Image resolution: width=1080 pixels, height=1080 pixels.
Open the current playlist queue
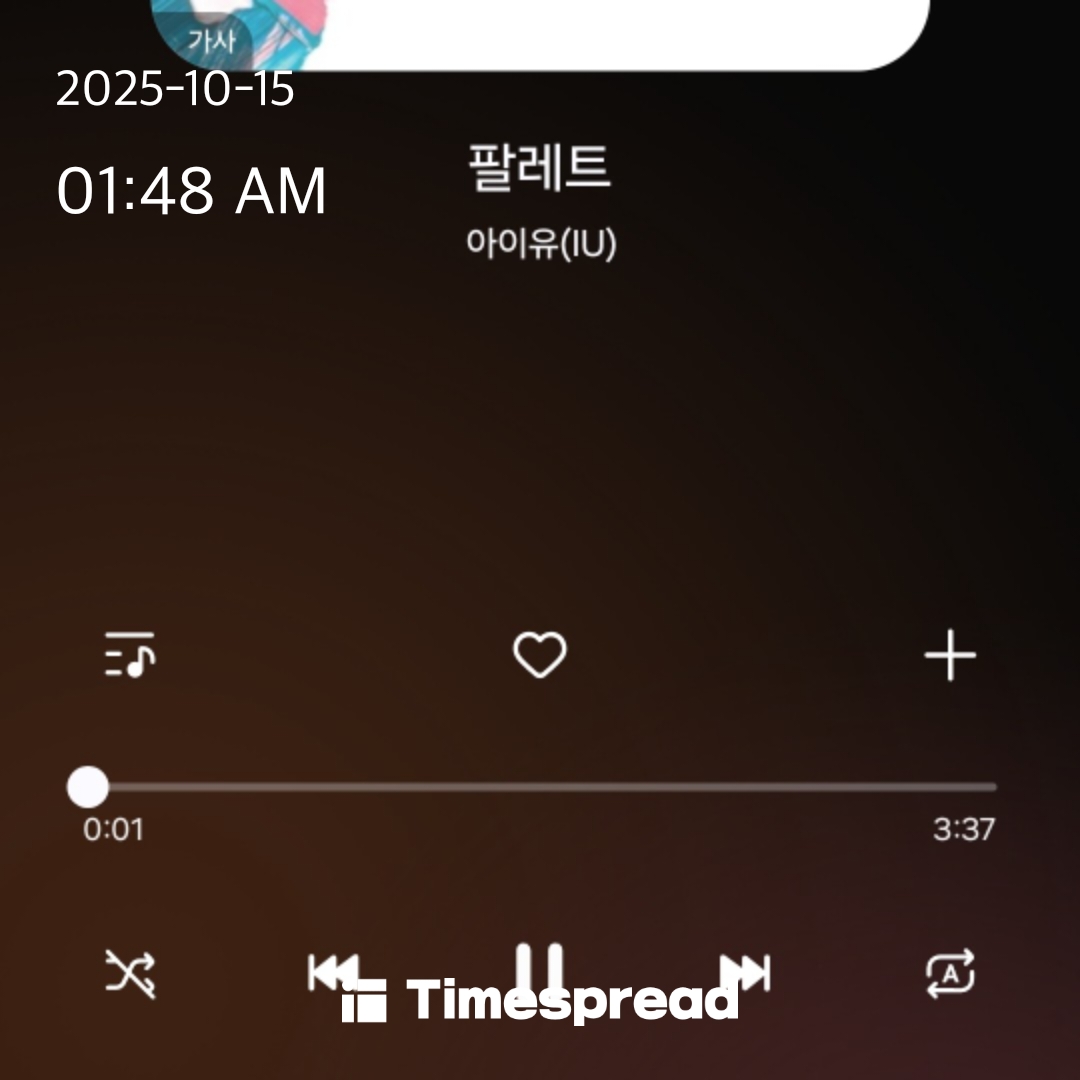[130, 655]
